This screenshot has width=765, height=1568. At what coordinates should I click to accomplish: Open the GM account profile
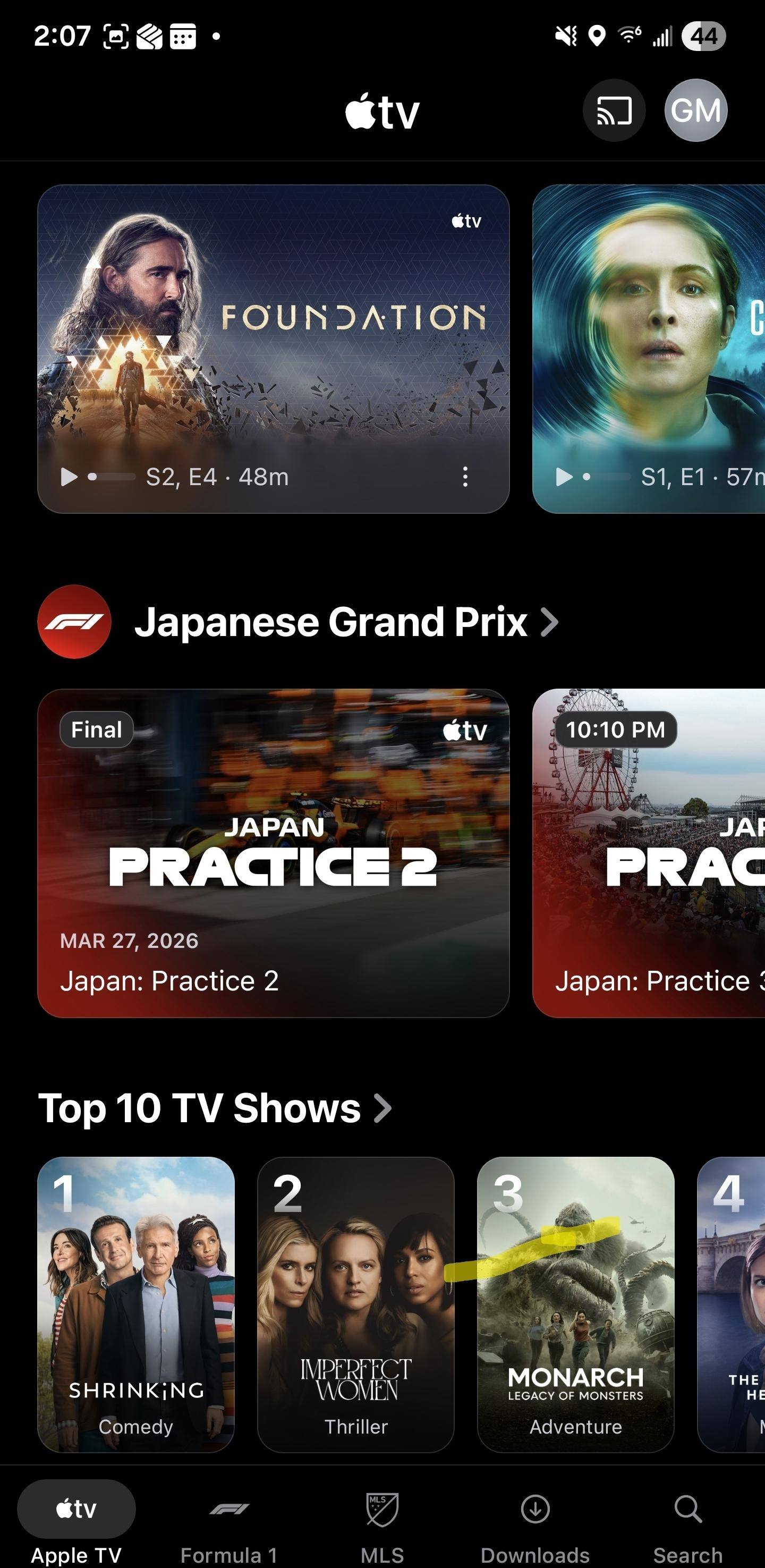pyautogui.click(x=695, y=111)
